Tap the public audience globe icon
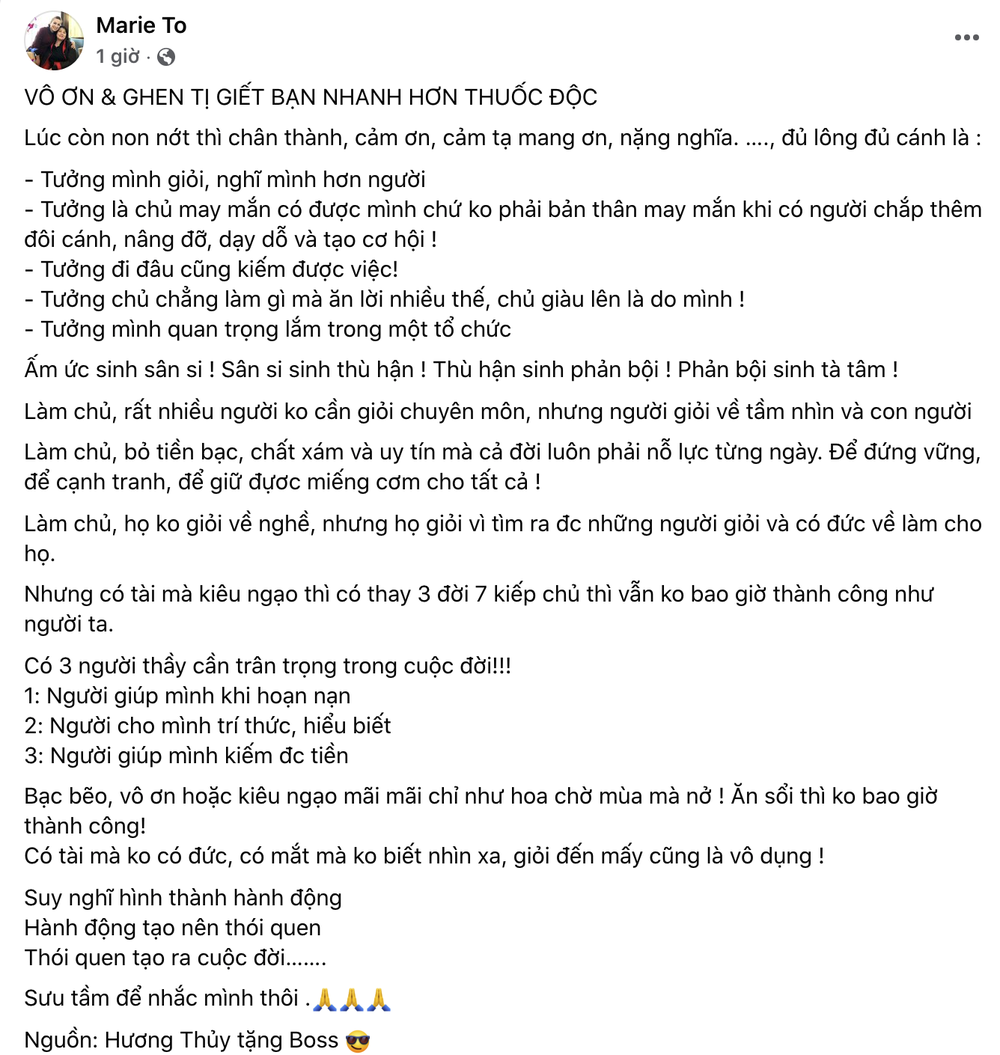The height and width of the screenshot is (1055, 1000). click(x=166, y=57)
